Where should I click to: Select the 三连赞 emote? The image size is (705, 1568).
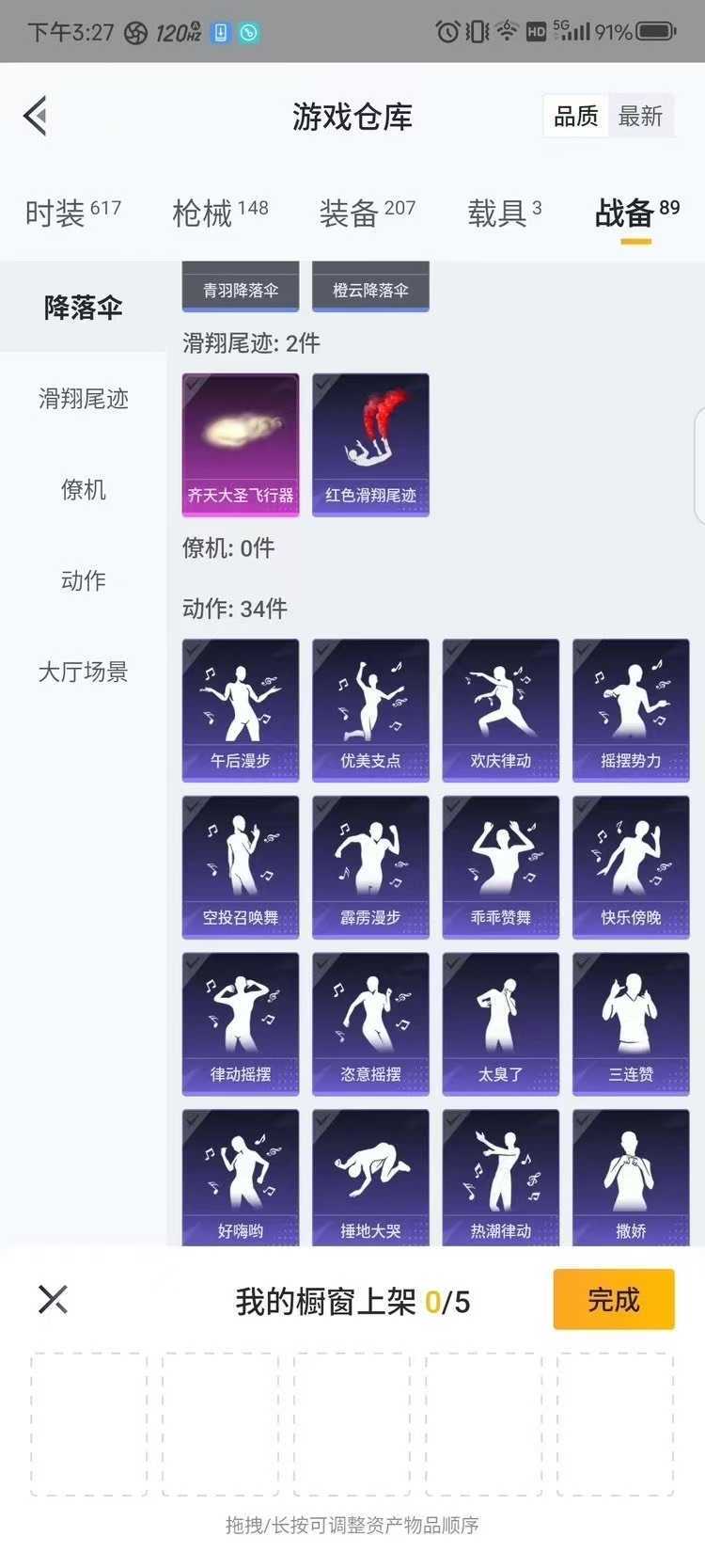(631, 1024)
